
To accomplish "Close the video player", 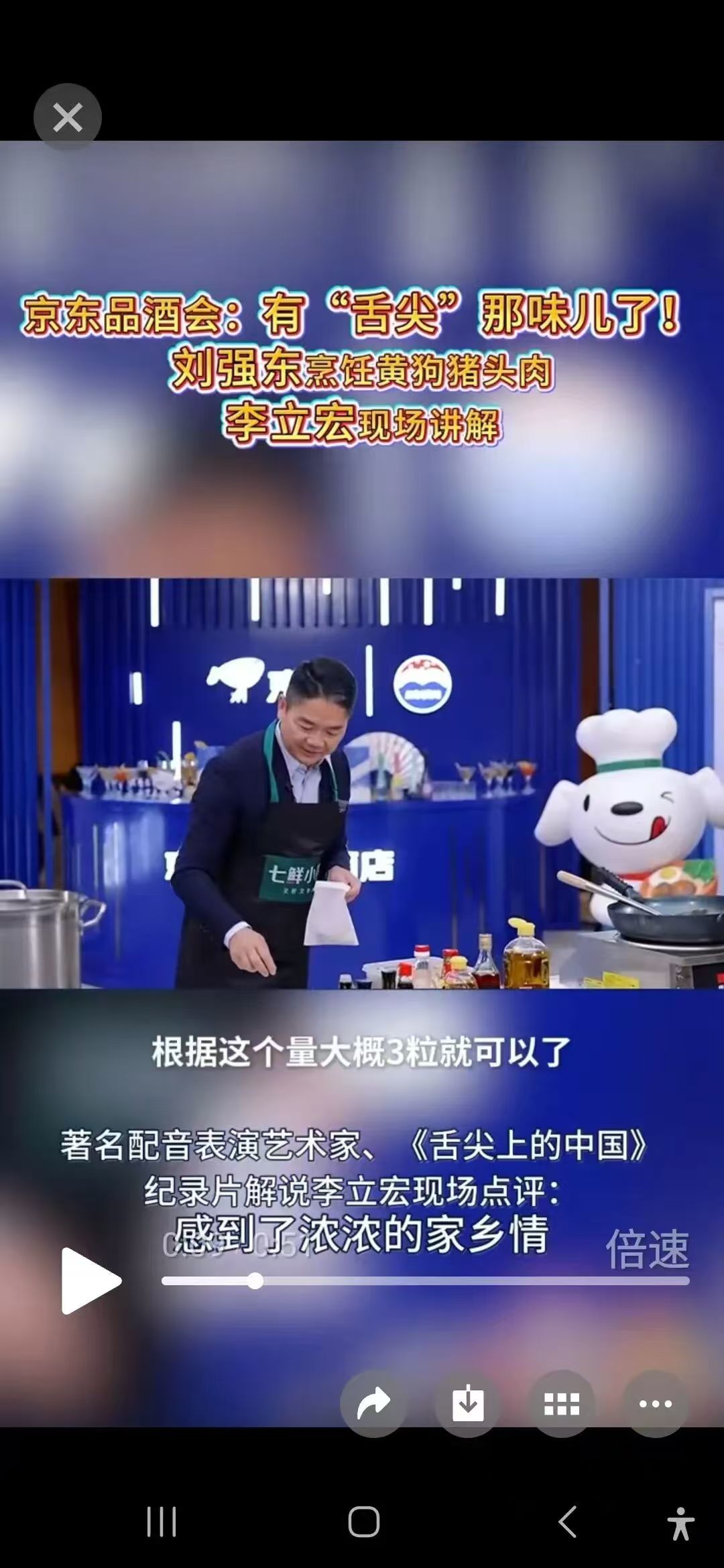I will click(68, 117).
